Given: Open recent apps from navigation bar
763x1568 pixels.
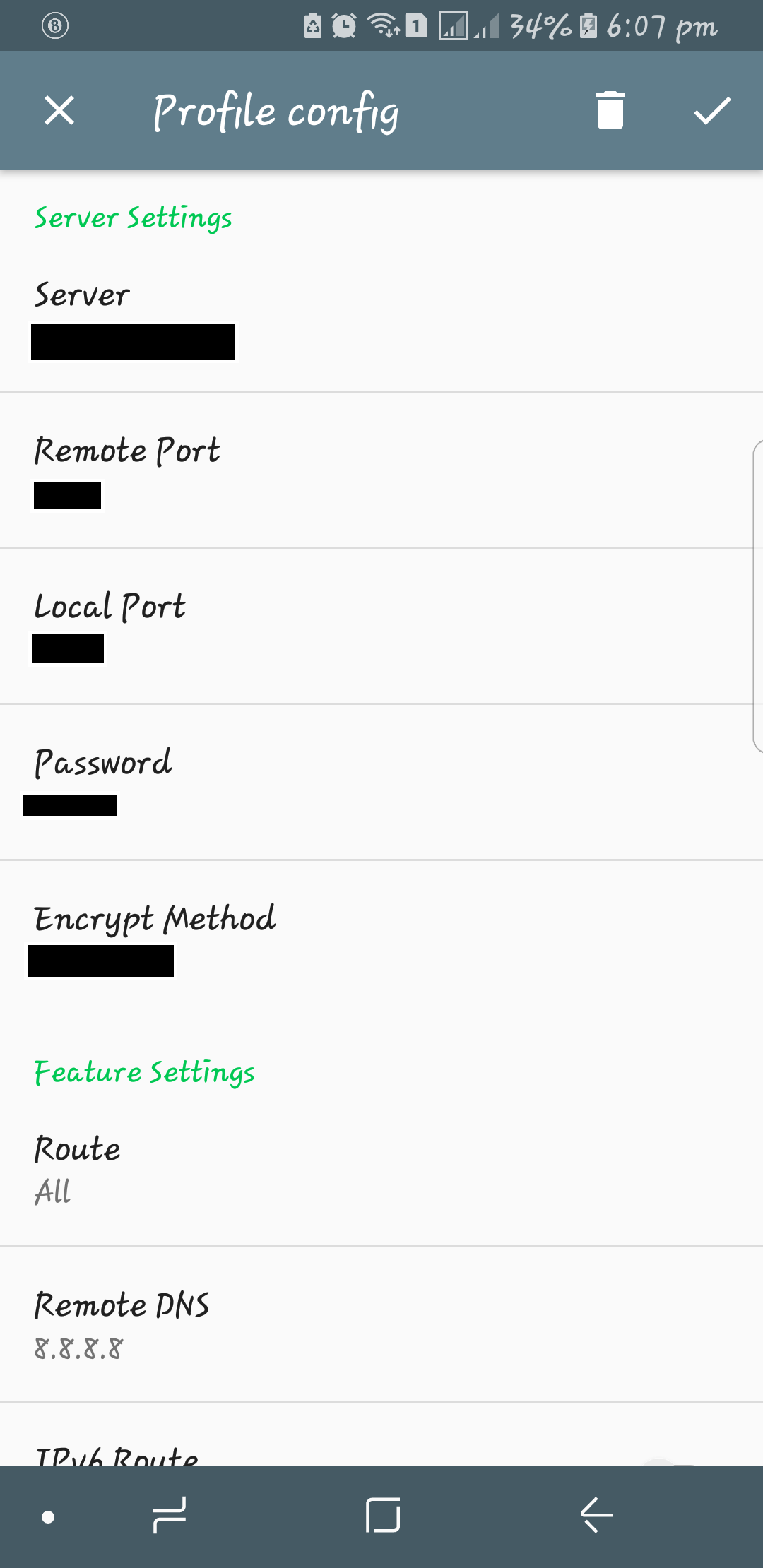Looking at the screenshot, I should tap(170, 1516).
